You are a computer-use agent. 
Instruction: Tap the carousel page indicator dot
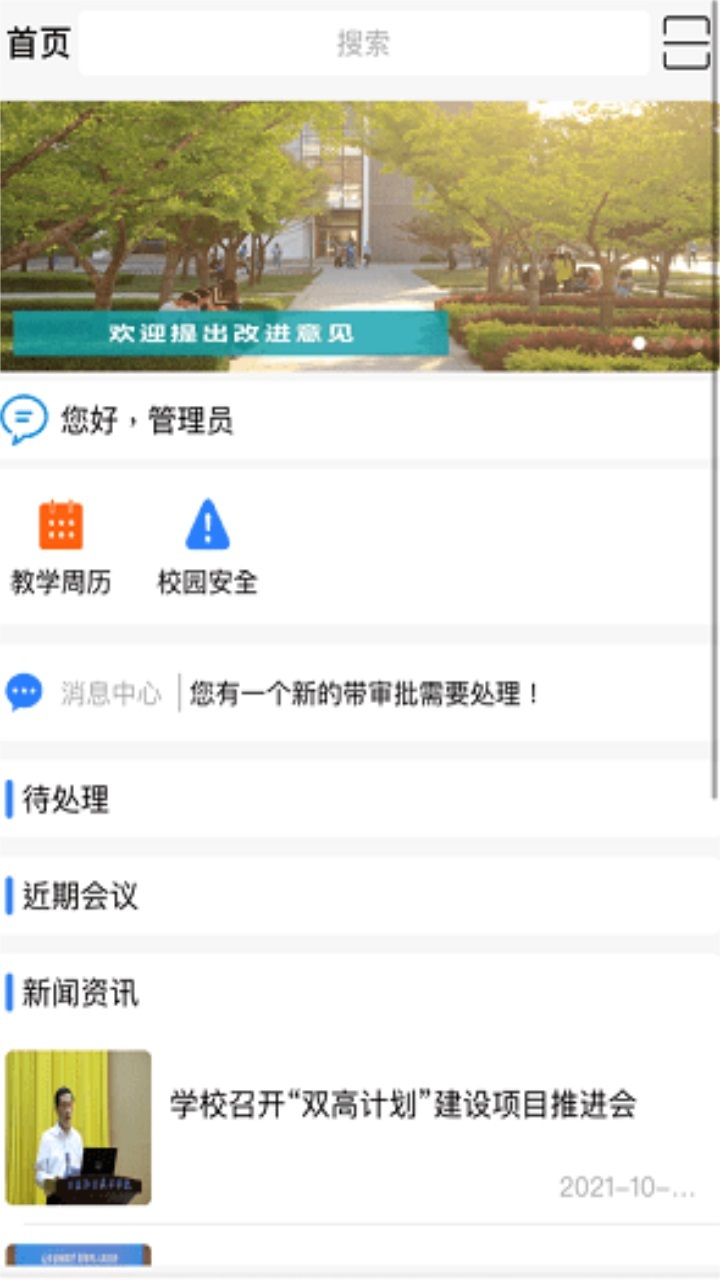(637, 344)
